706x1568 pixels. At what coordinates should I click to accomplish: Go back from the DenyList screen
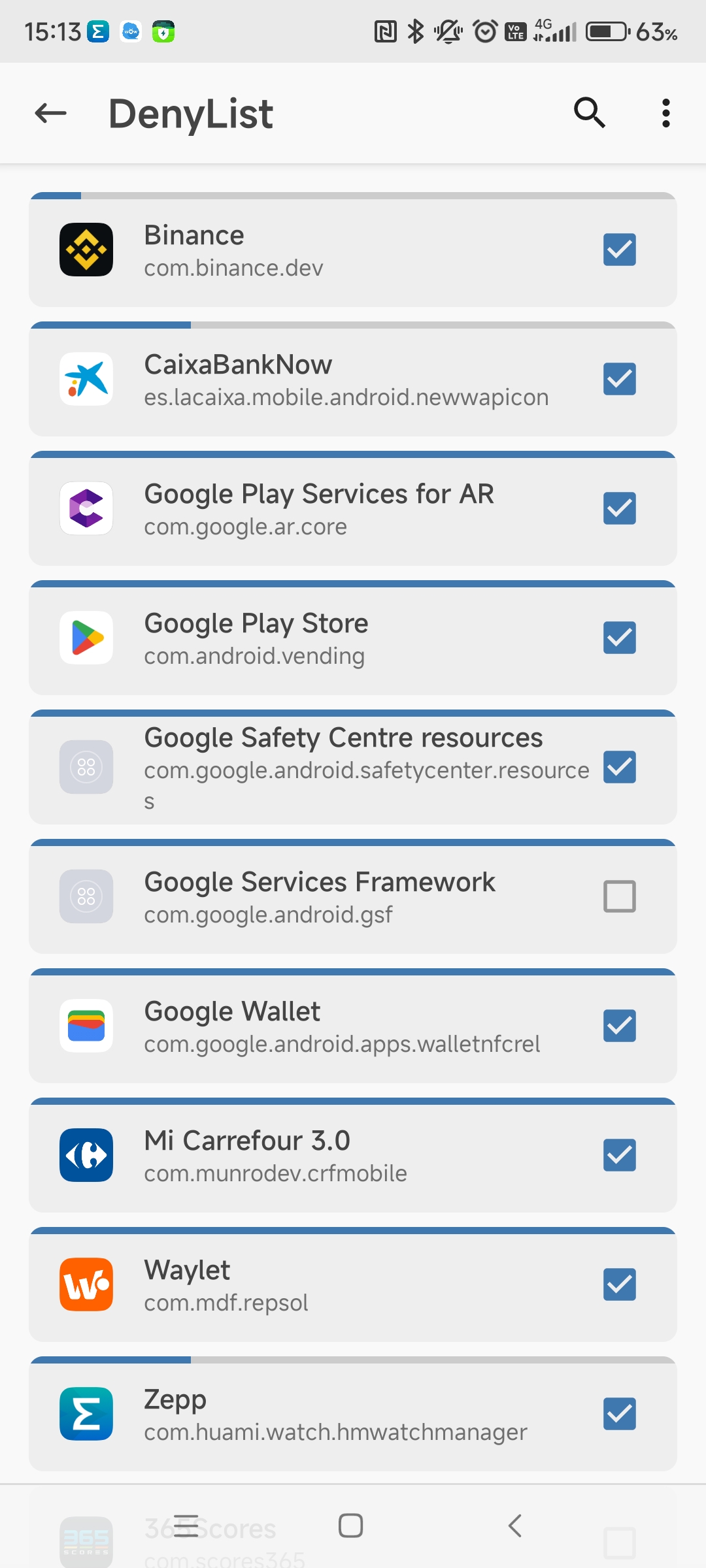pos(50,113)
